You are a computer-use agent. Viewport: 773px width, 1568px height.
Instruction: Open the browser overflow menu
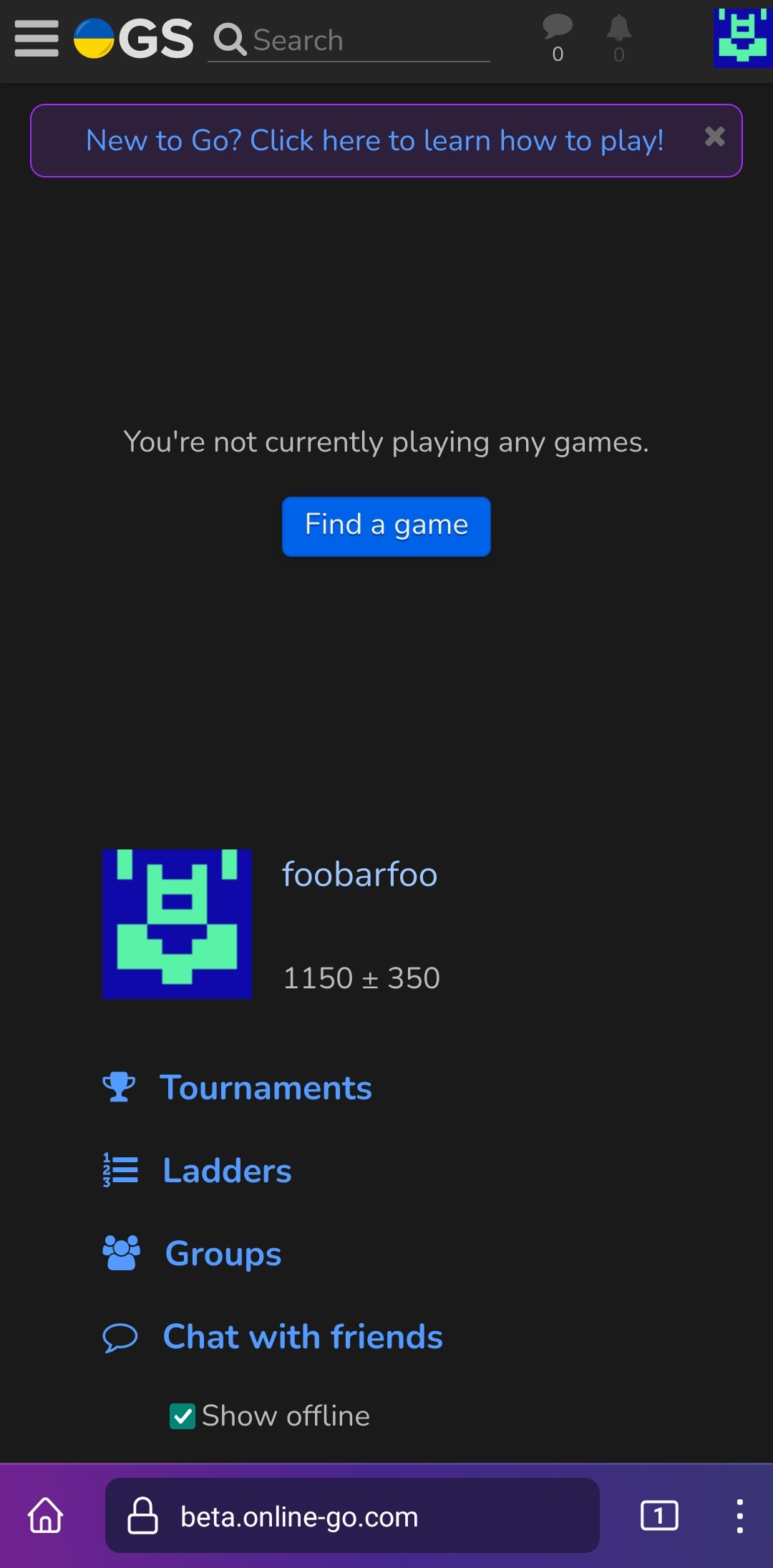[x=739, y=1515]
